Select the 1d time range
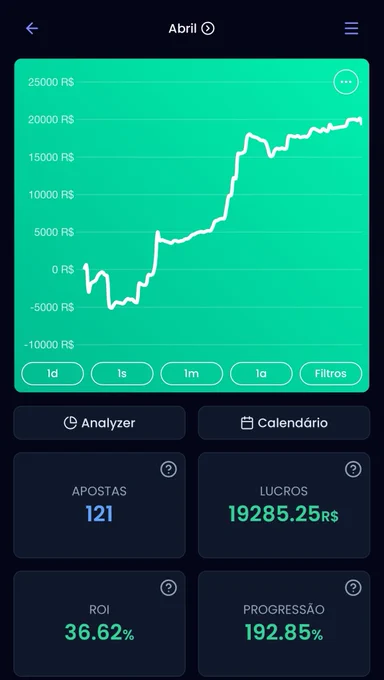The height and width of the screenshot is (680, 384). 53,373
